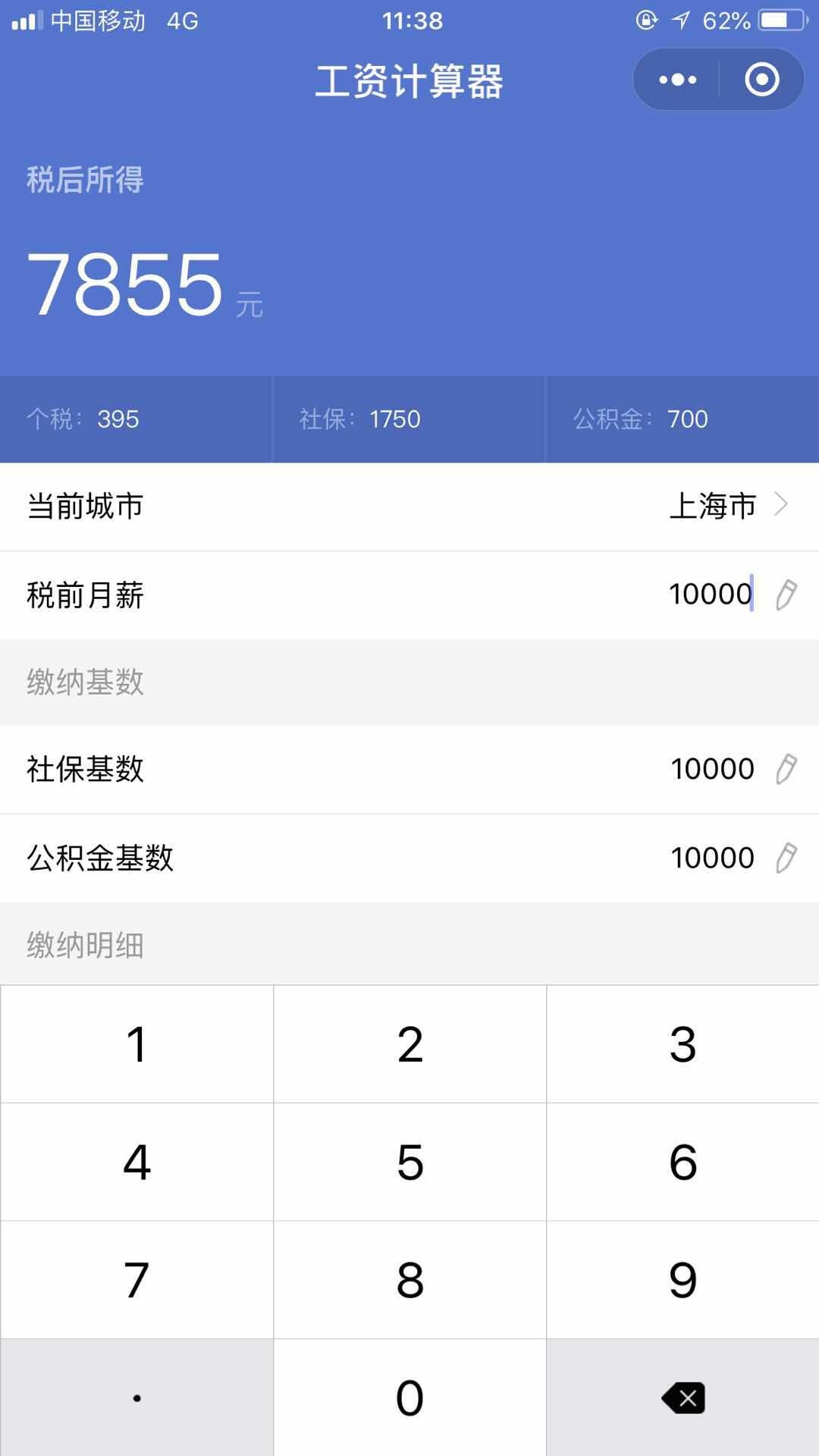
Task: Click the pencil icon beside 社保基数
Action: click(x=786, y=769)
